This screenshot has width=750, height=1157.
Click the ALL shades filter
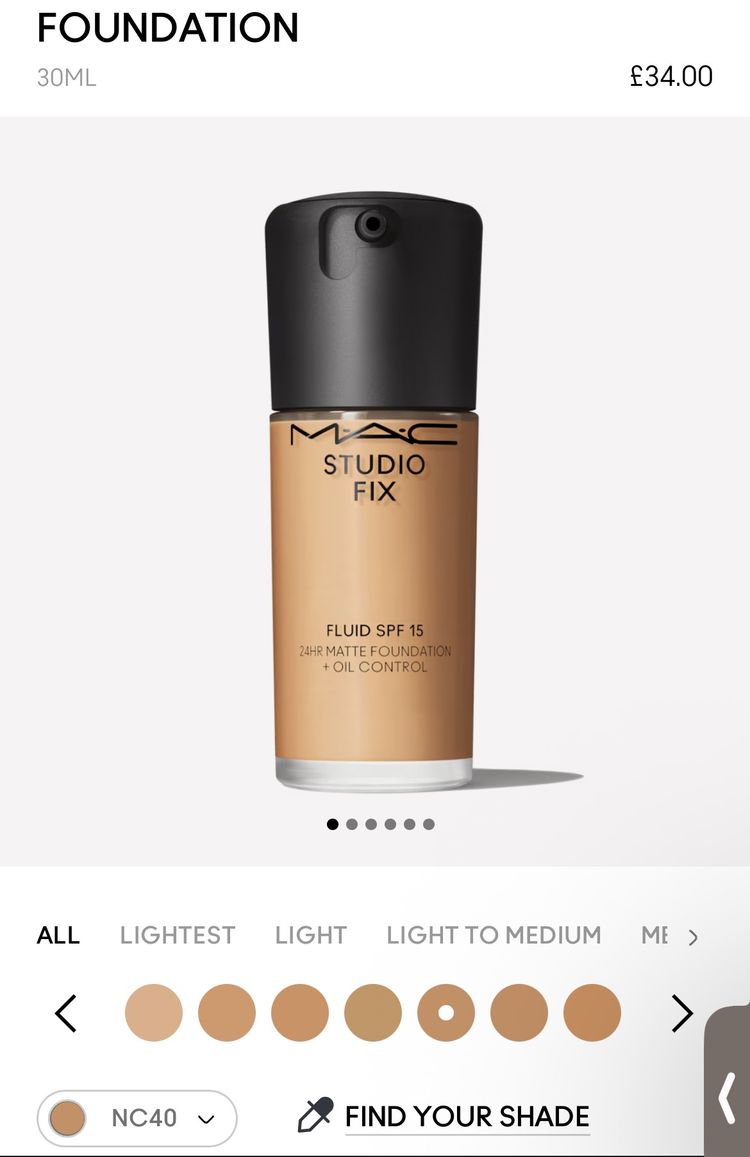(x=57, y=936)
